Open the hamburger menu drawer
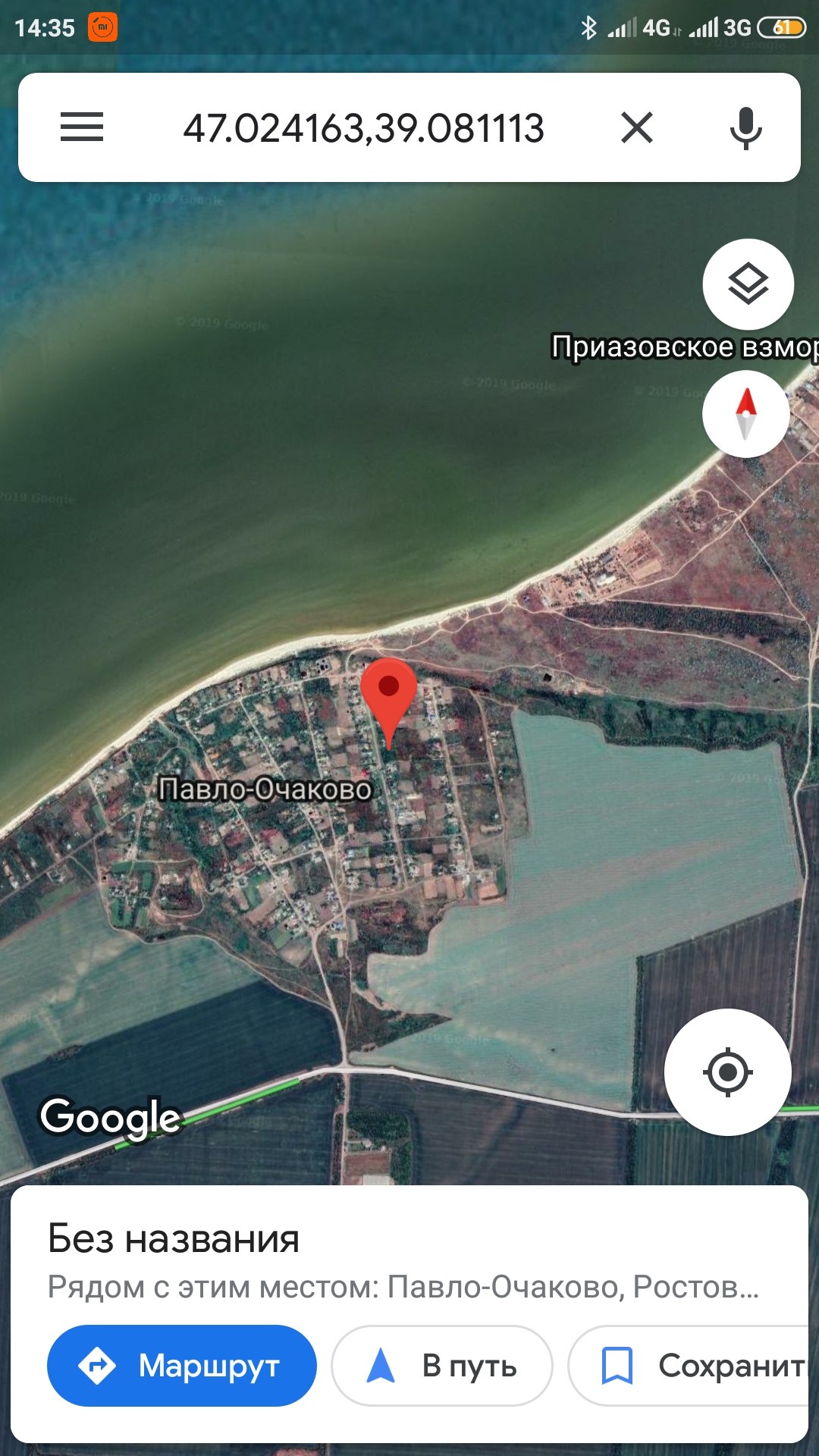 pyautogui.click(x=82, y=127)
